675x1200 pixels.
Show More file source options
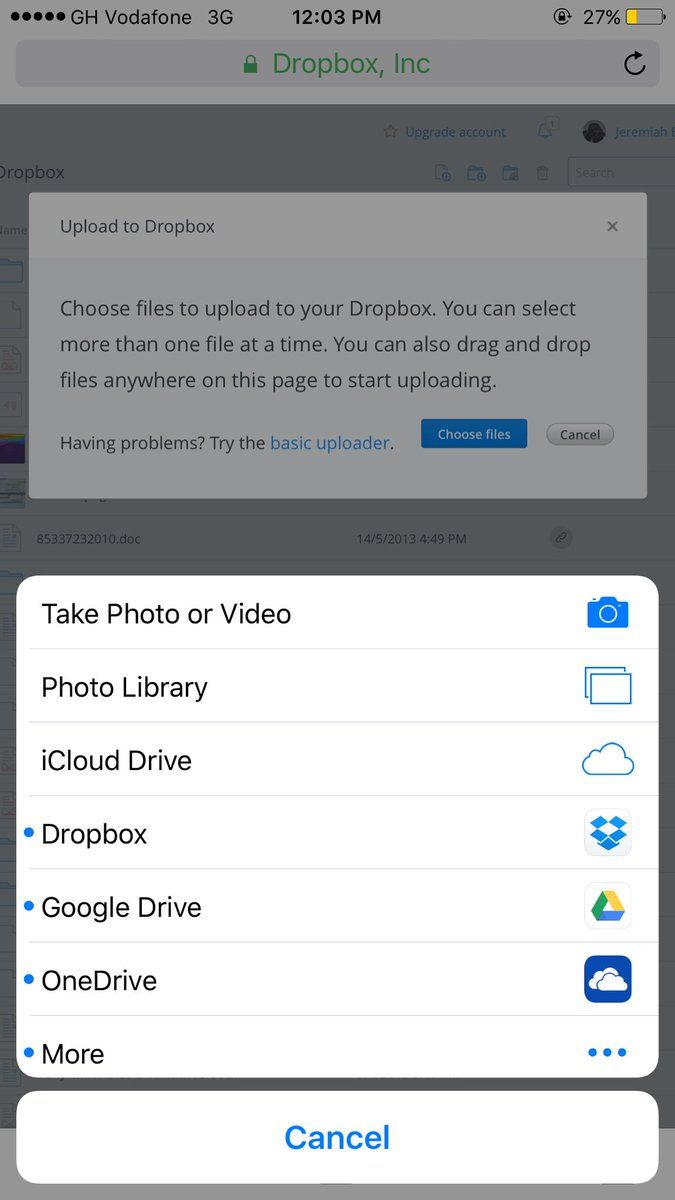coord(337,1052)
